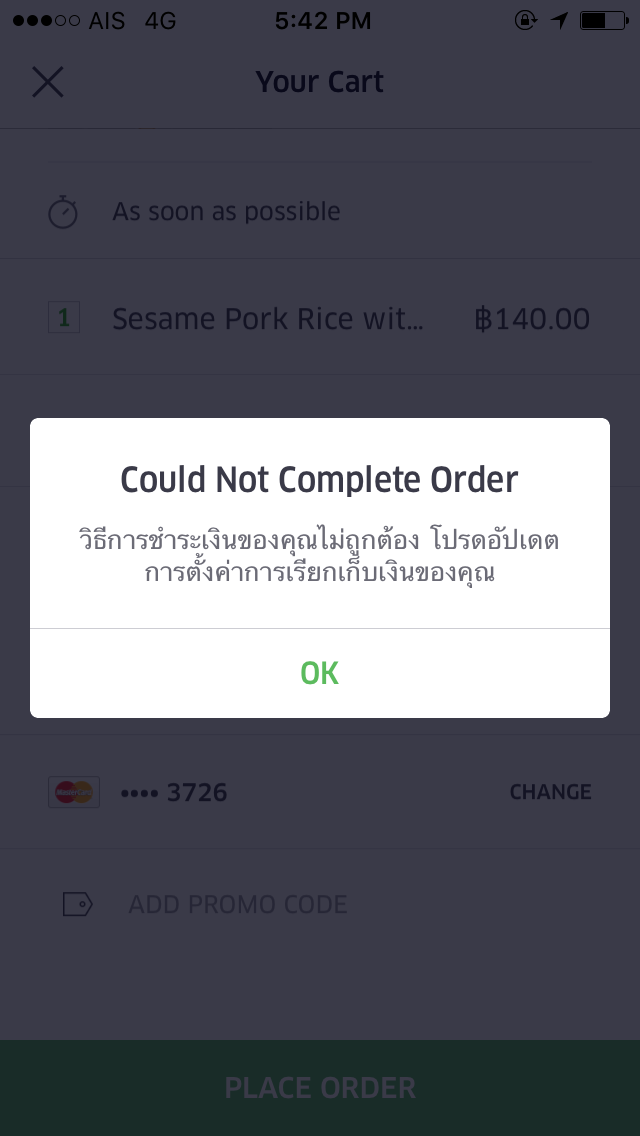
Task: Select the As soon as possible delivery time
Action: (320, 212)
